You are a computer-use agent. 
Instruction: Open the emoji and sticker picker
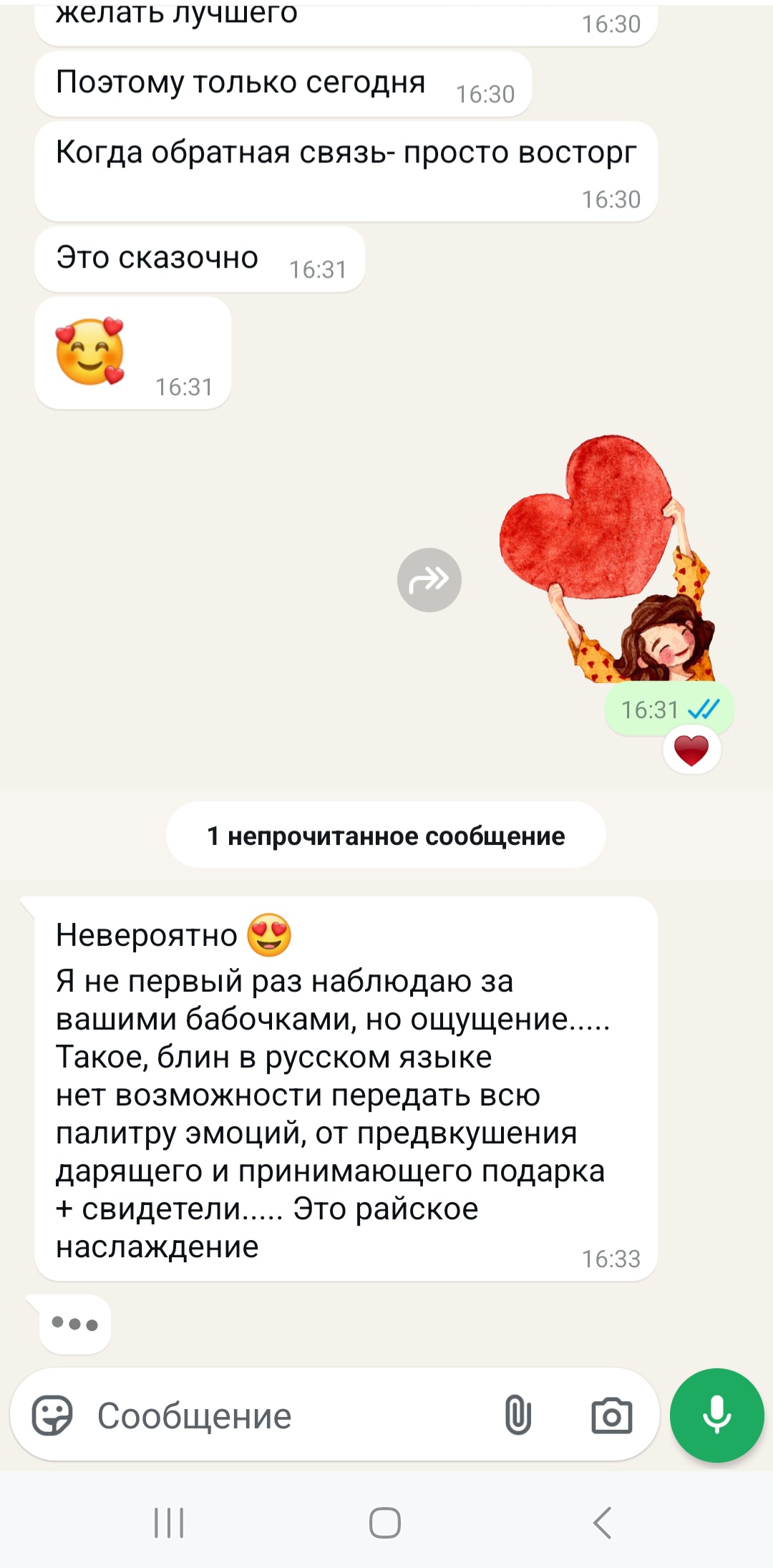point(52,1415)
